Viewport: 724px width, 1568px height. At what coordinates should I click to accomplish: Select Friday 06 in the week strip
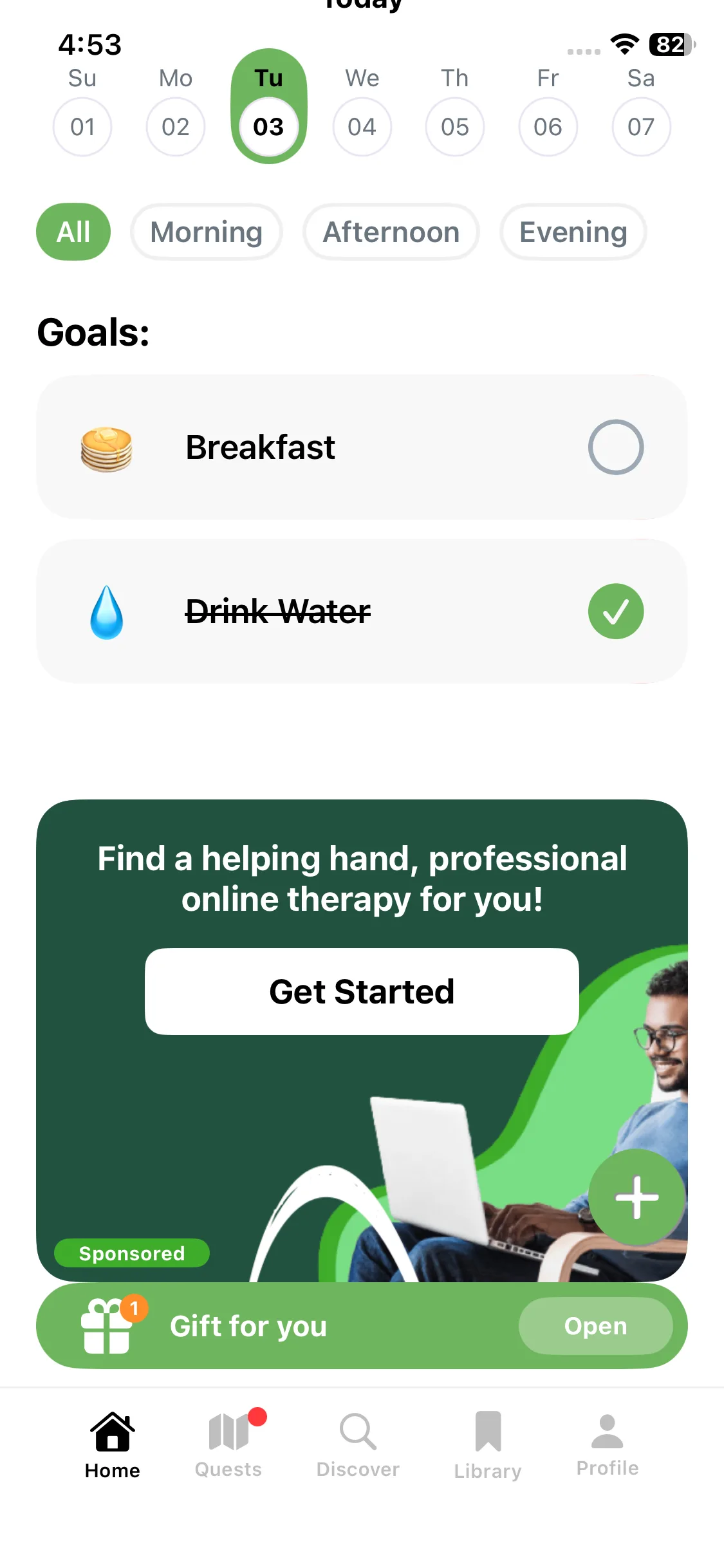pos(548,127)
